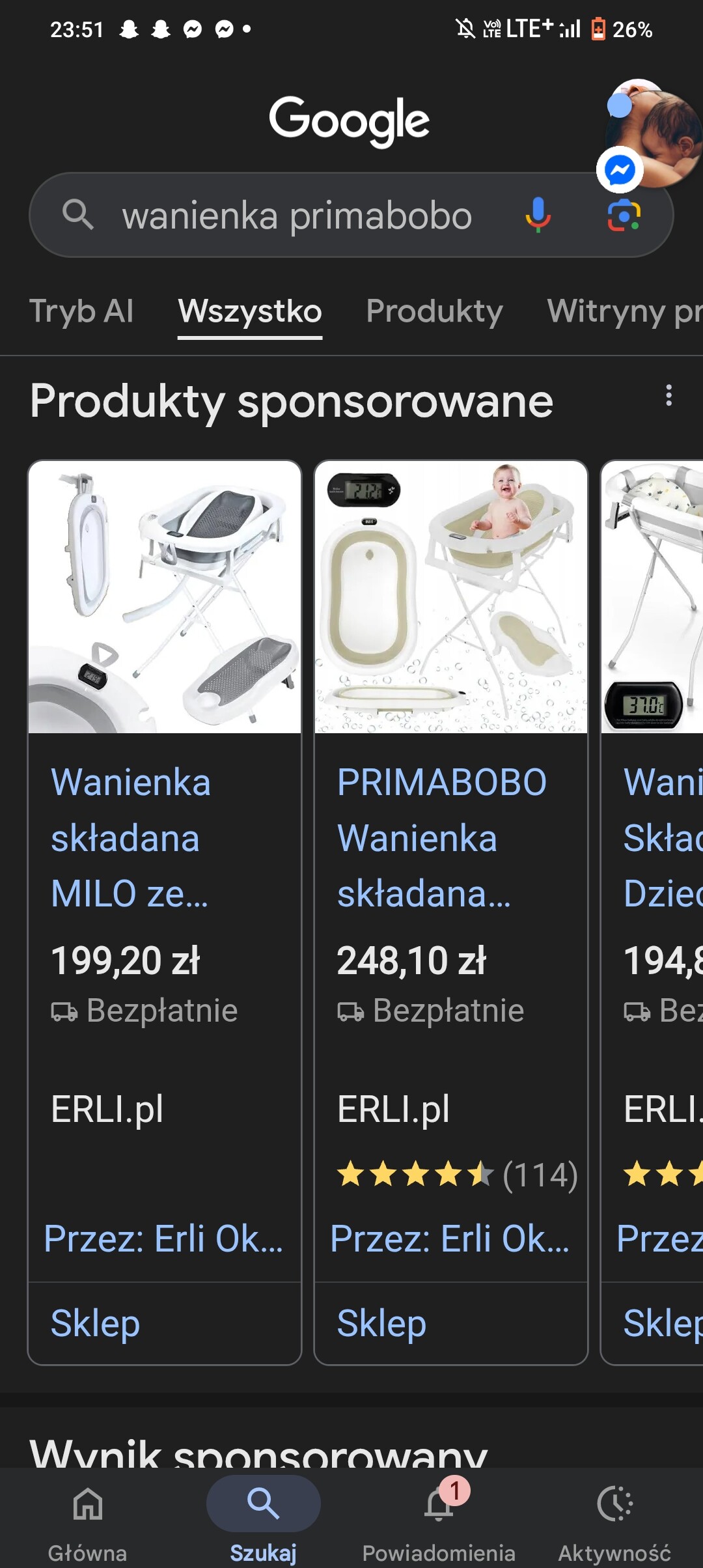Viewport: 703px width, 1568px height.
Task: Open the sponsored products overflow menu
Action: (x=669, y=396)
